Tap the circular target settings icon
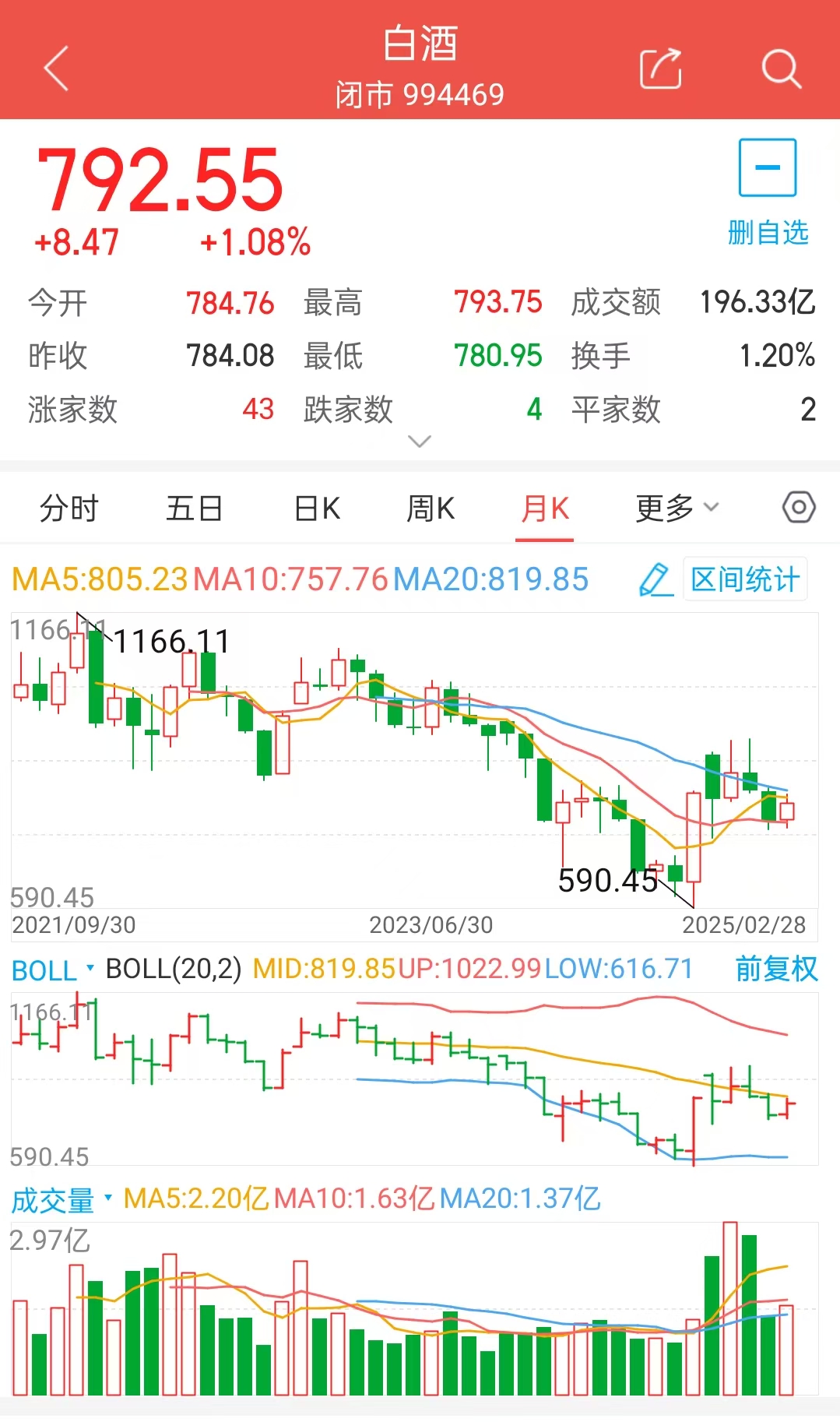Viewport: 840px width, 1422px height. (x=797, y=507)
